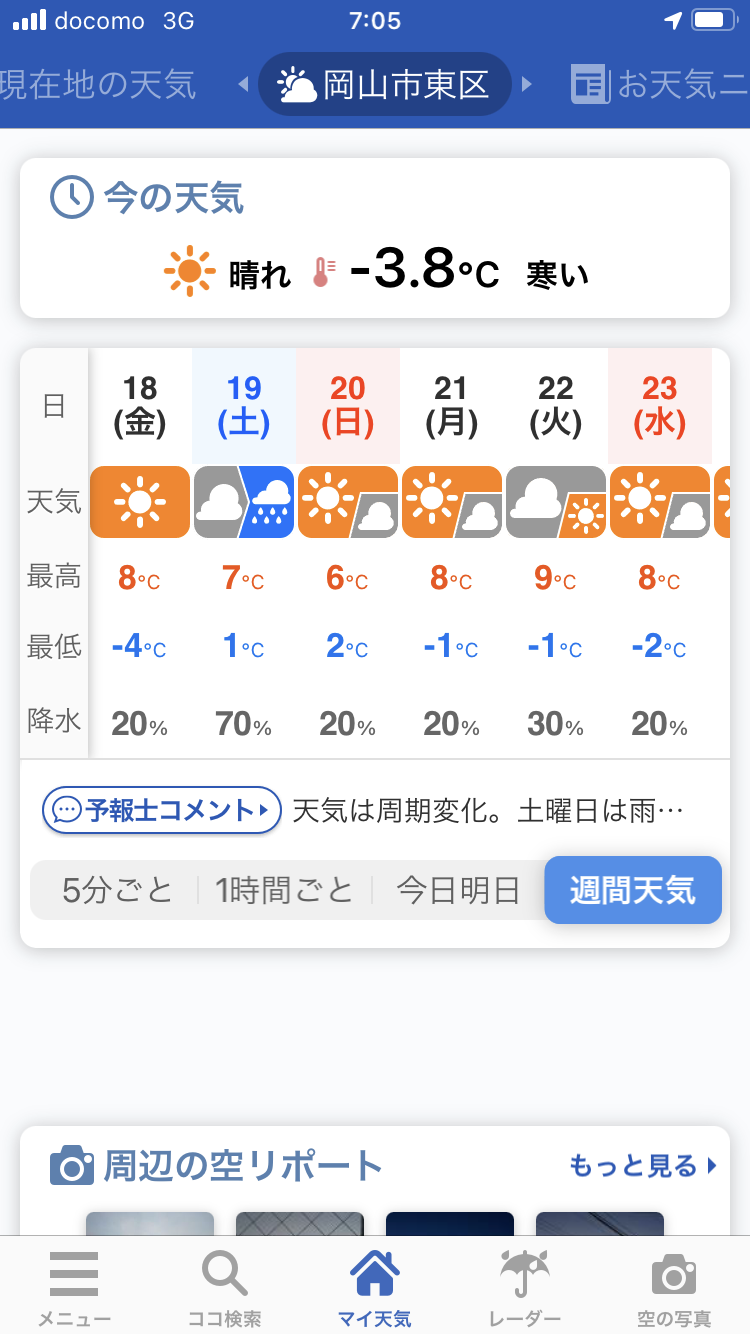Tap the right arrow beside 岡山市東区
The image size is (750, 1334).
(x=527, y=85)
